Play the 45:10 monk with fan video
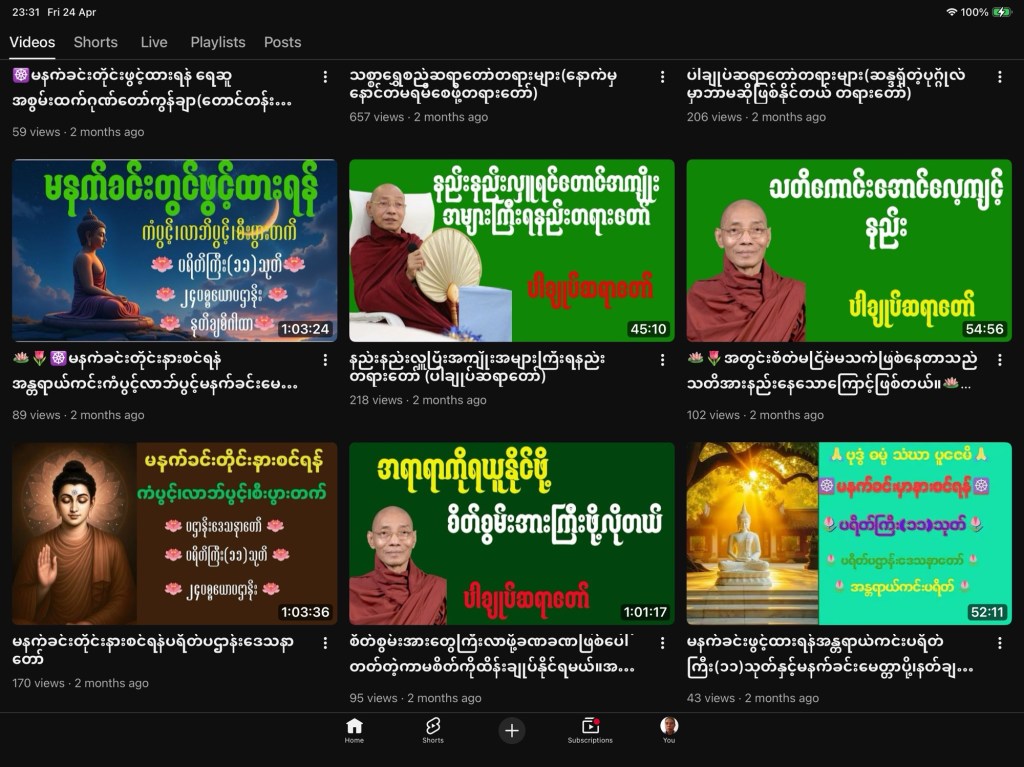 (x=511, y=250)
